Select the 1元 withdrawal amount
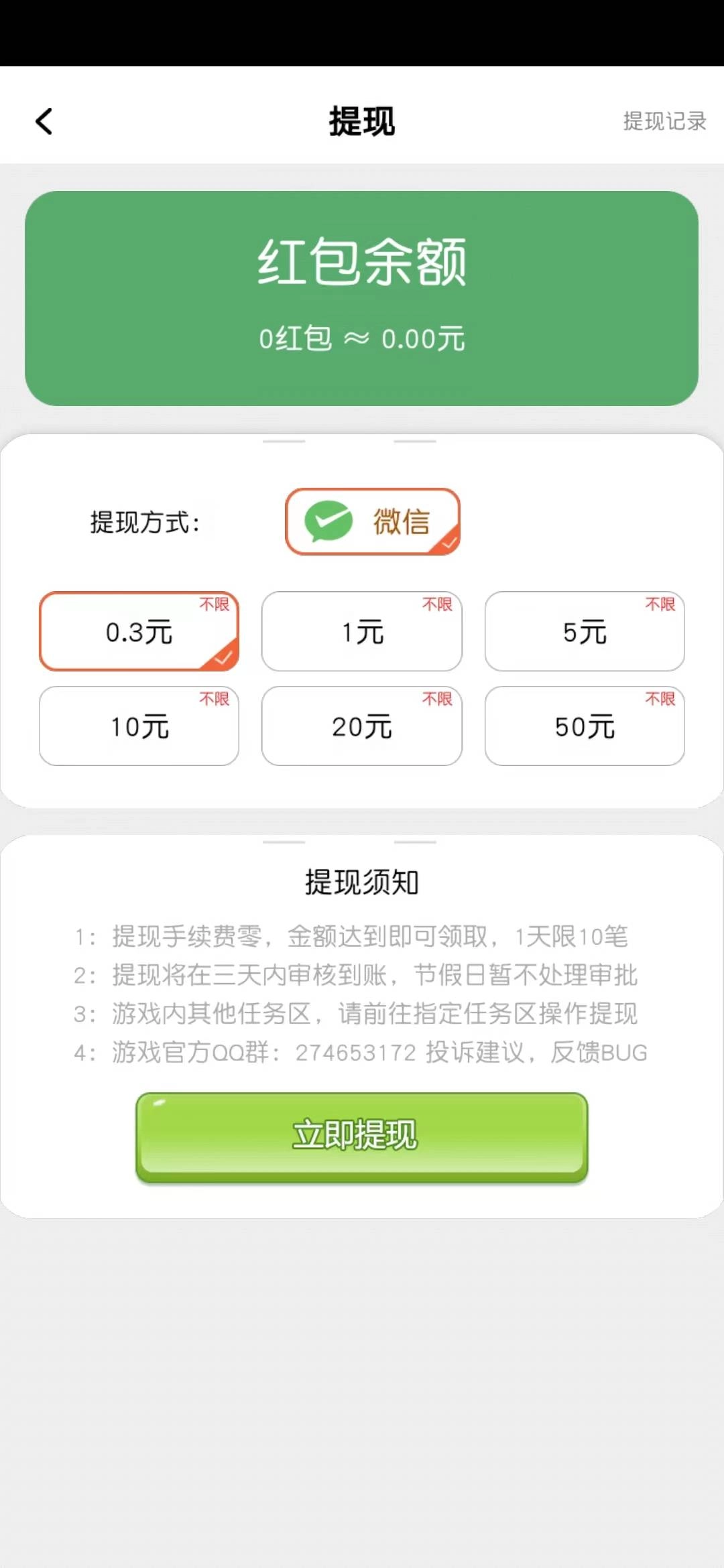 [361, 631]
